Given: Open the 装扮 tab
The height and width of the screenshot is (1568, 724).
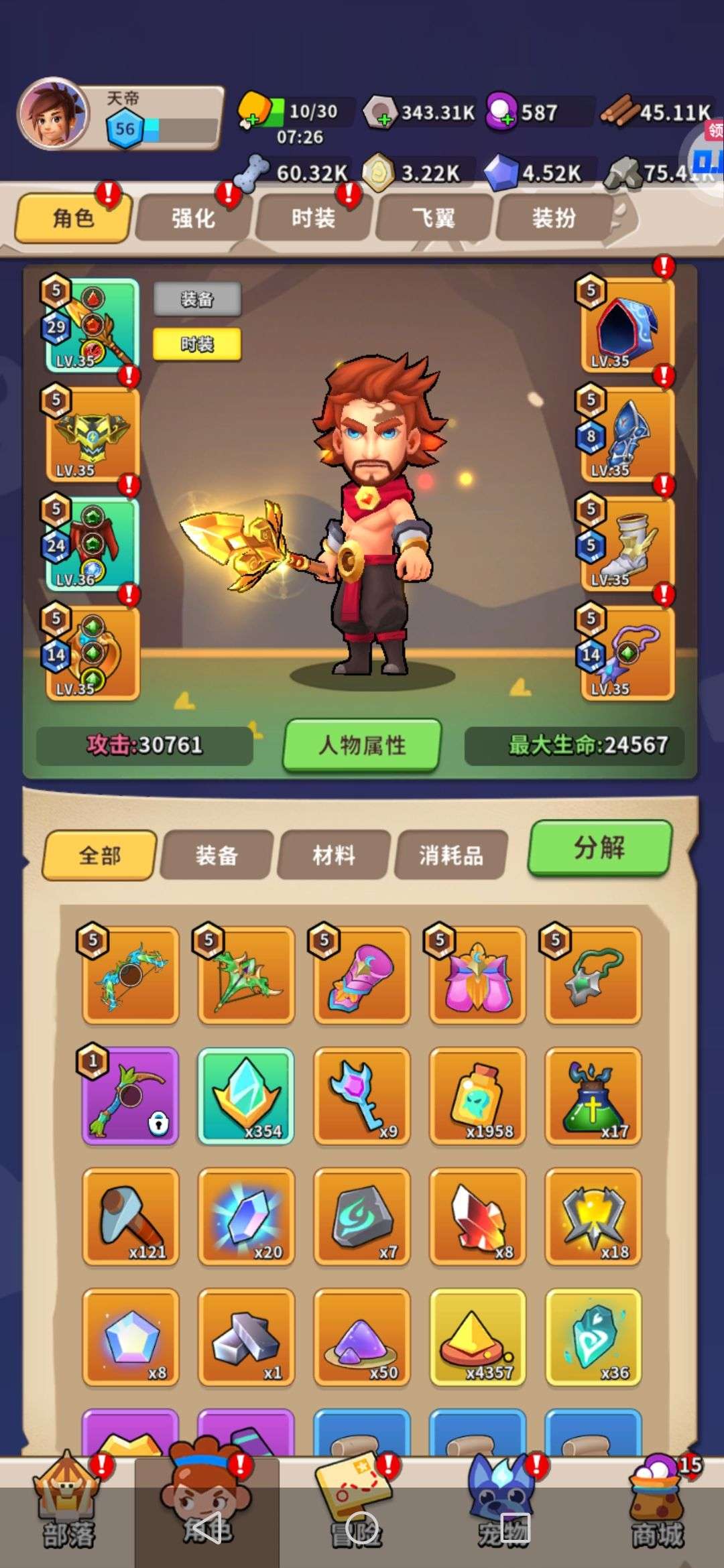Looking at the screenshot, I should point(554,218).
